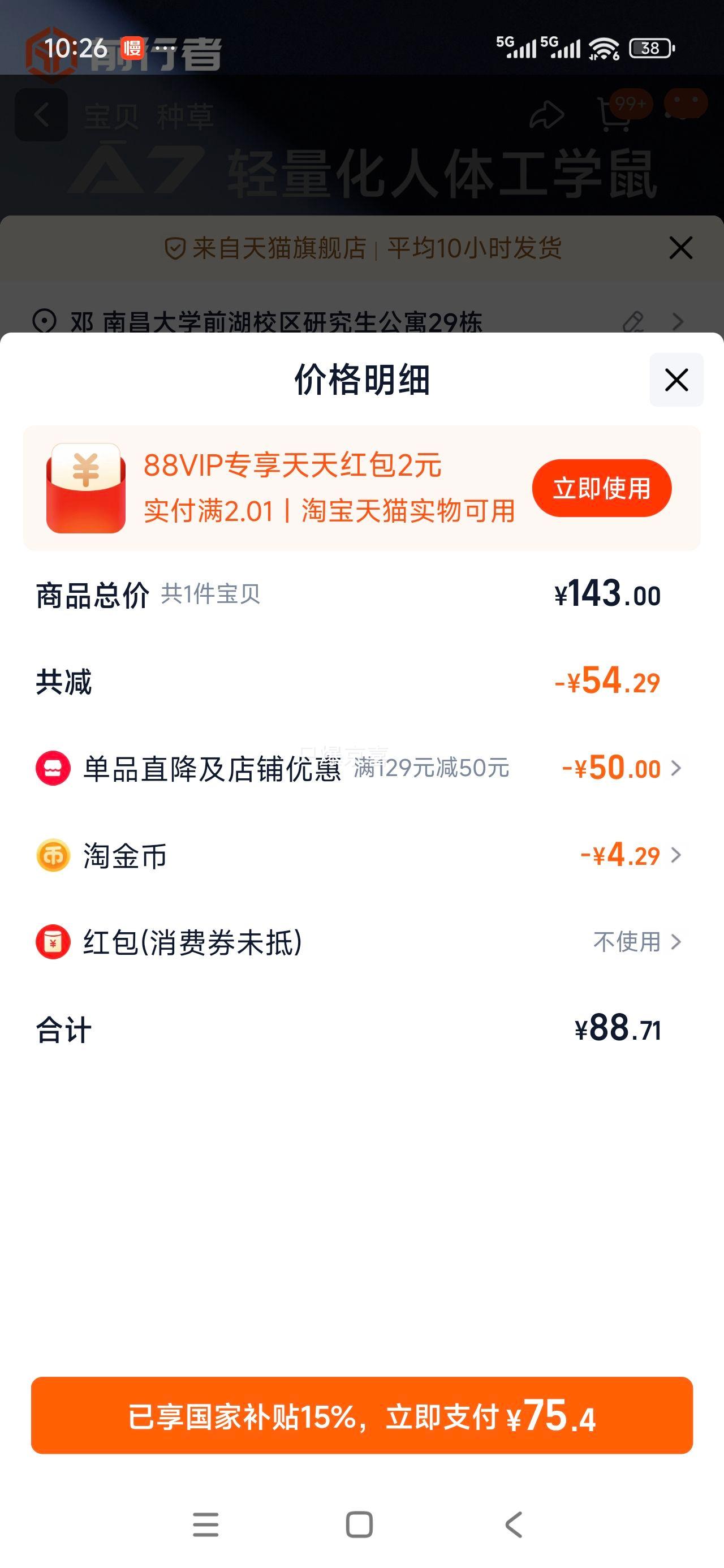Tap the red envelope icon in the 88VIP banner
724x1568 pixels.
click(x=85, y=487)
